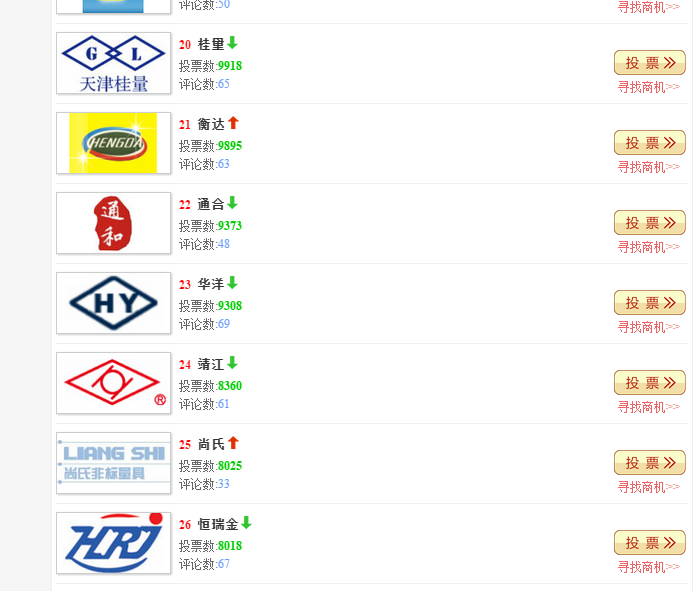
Task: Vote for 尚氏 brand
Action: point(649,463)
